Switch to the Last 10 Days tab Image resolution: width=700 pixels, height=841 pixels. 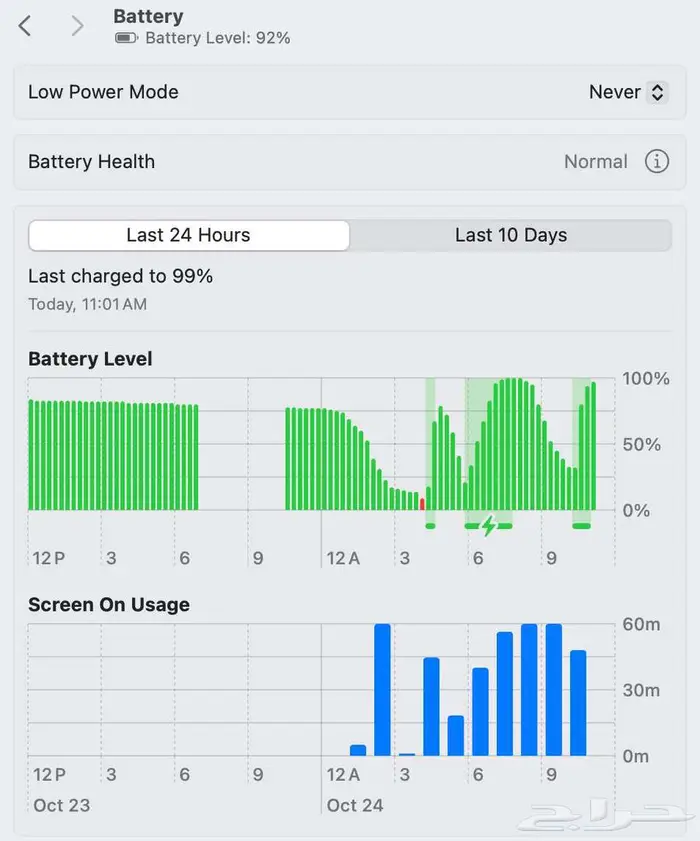pos(510,235)
